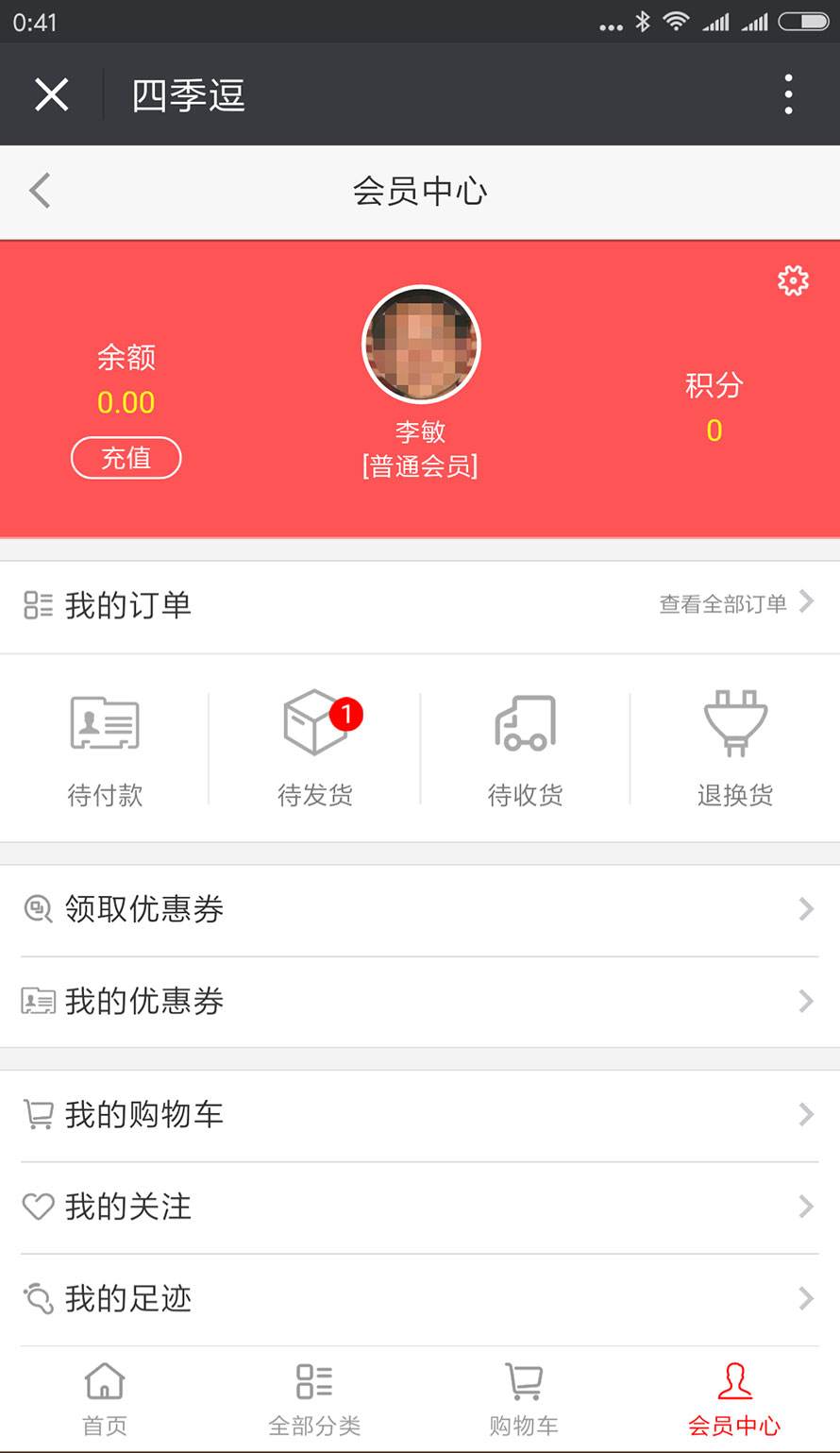Viewport: 840px width, 1453px height.
Task: View all orders via 查看全部订单
Action: [x=735, y=603]
